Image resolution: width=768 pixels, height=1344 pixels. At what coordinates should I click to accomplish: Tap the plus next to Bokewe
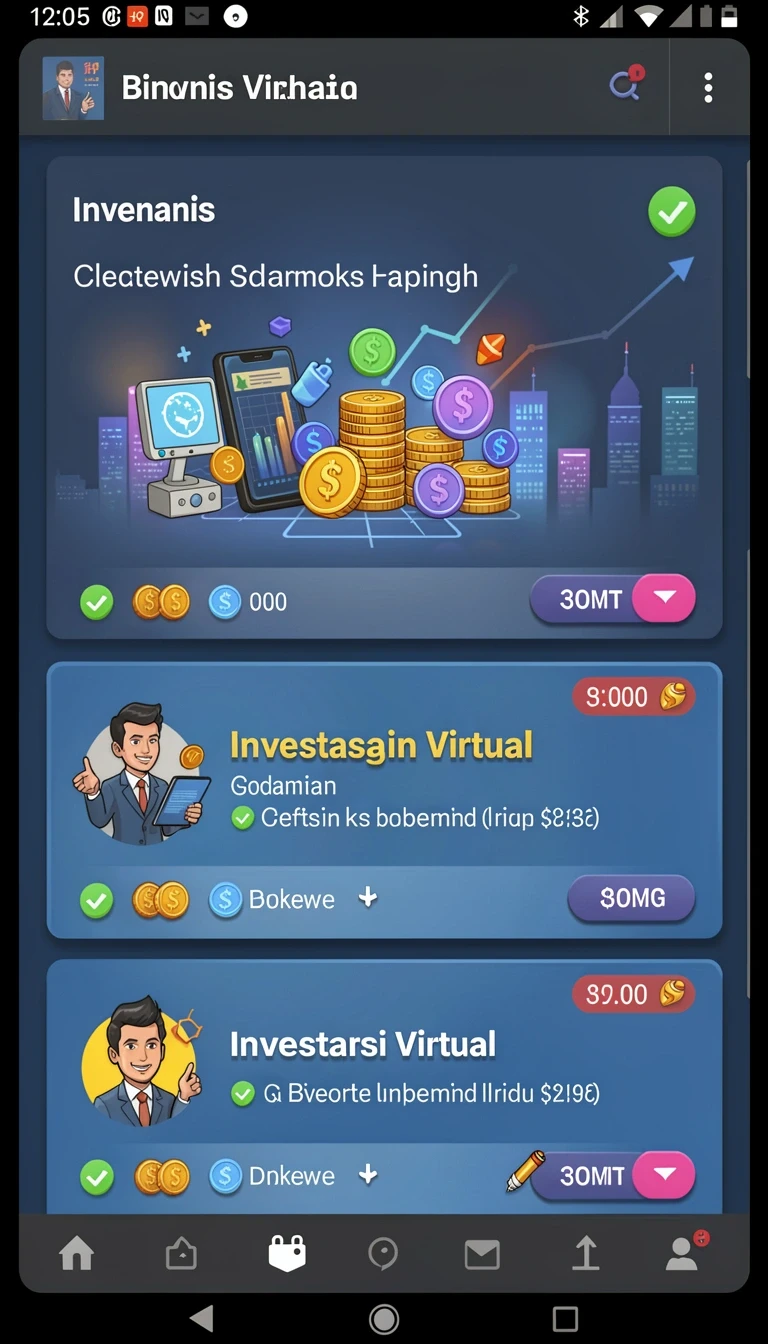point(368,898)
